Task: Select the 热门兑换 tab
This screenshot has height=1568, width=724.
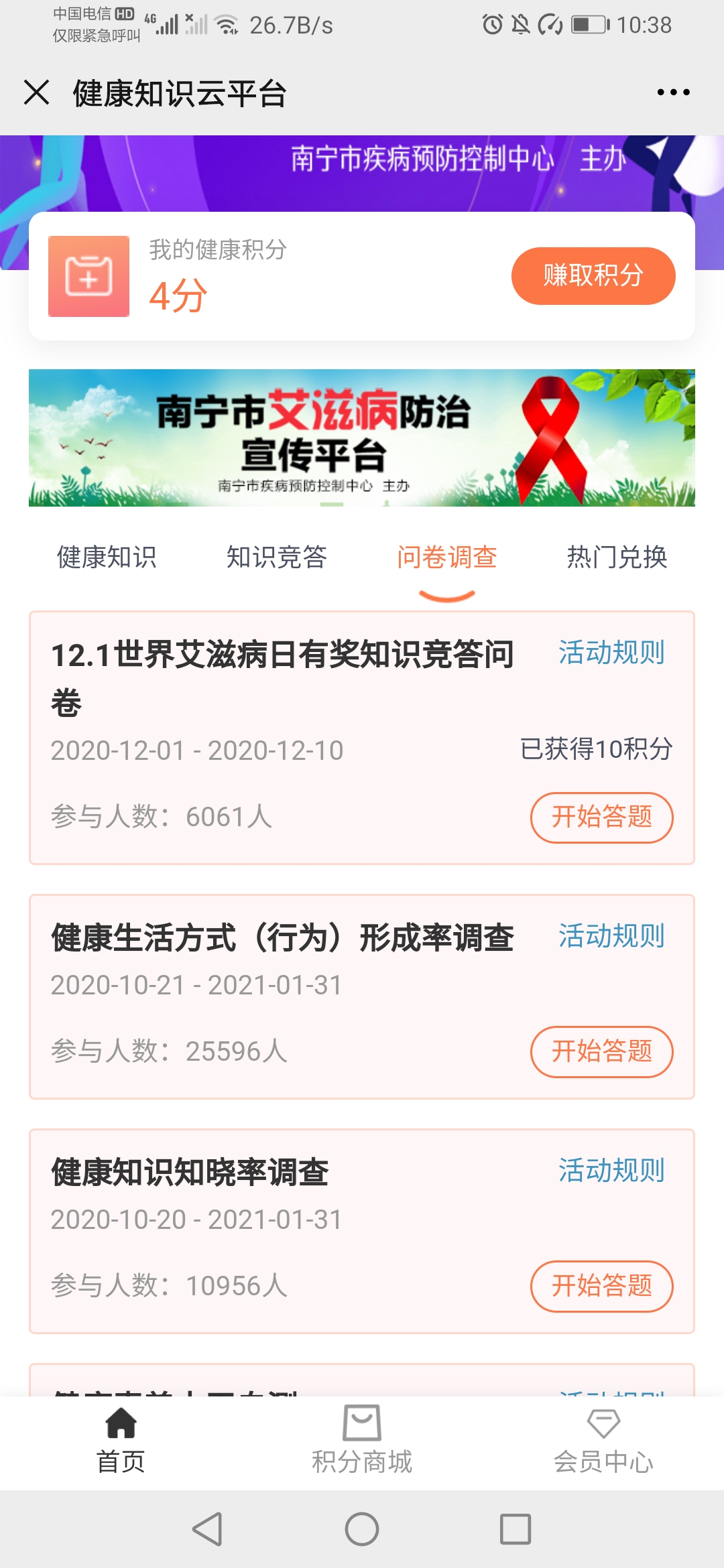Action: (x=618, y=558)
